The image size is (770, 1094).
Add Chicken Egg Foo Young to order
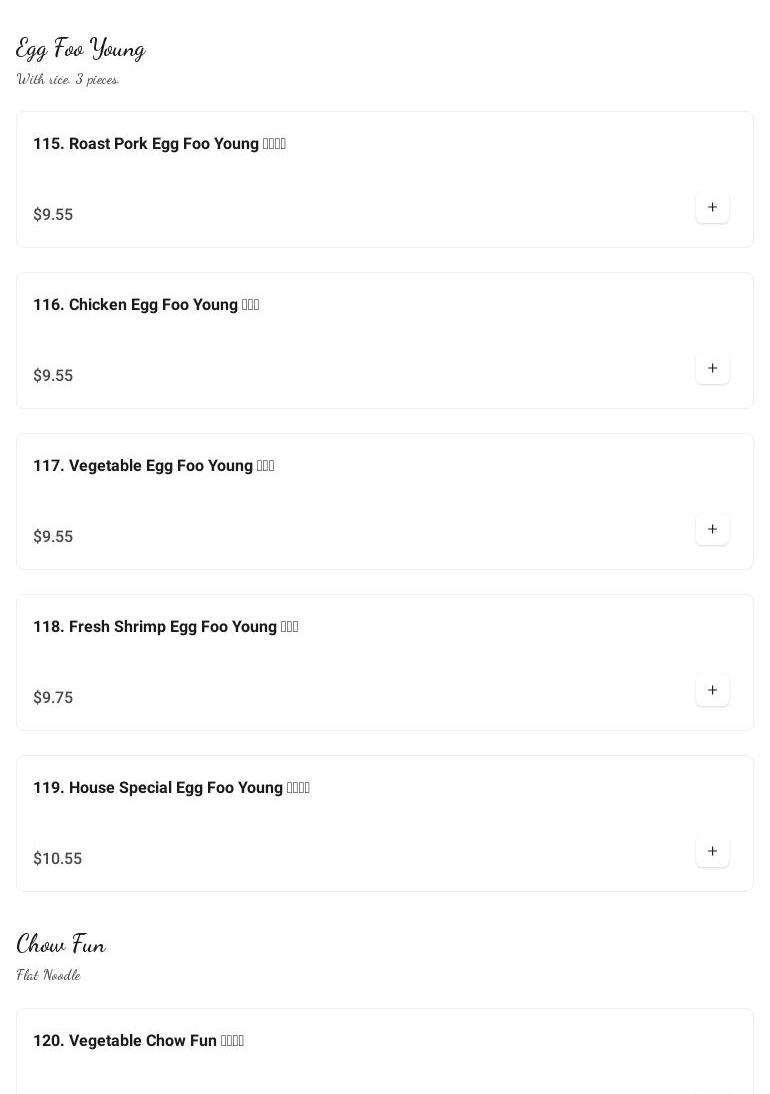click(712, 368)
